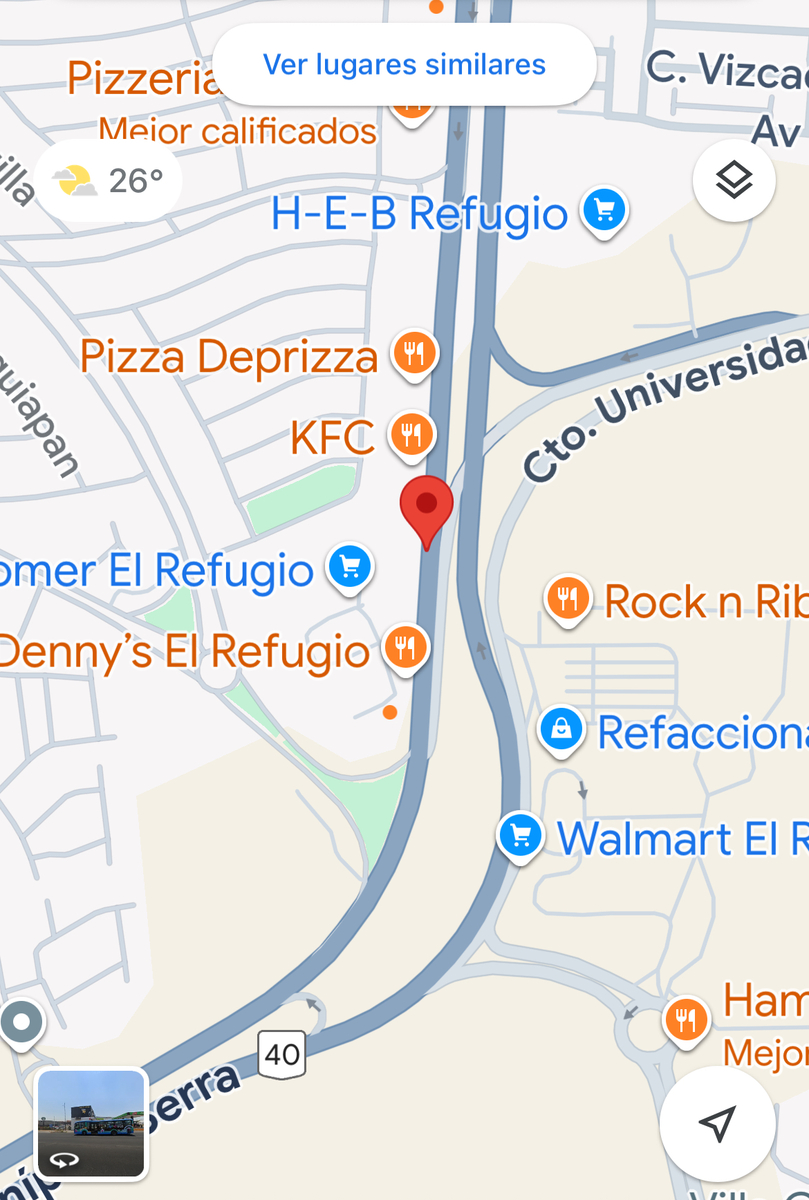Select the KFC restaurant marker
This screenshot has height=1200, width=809.
point(411,435)
